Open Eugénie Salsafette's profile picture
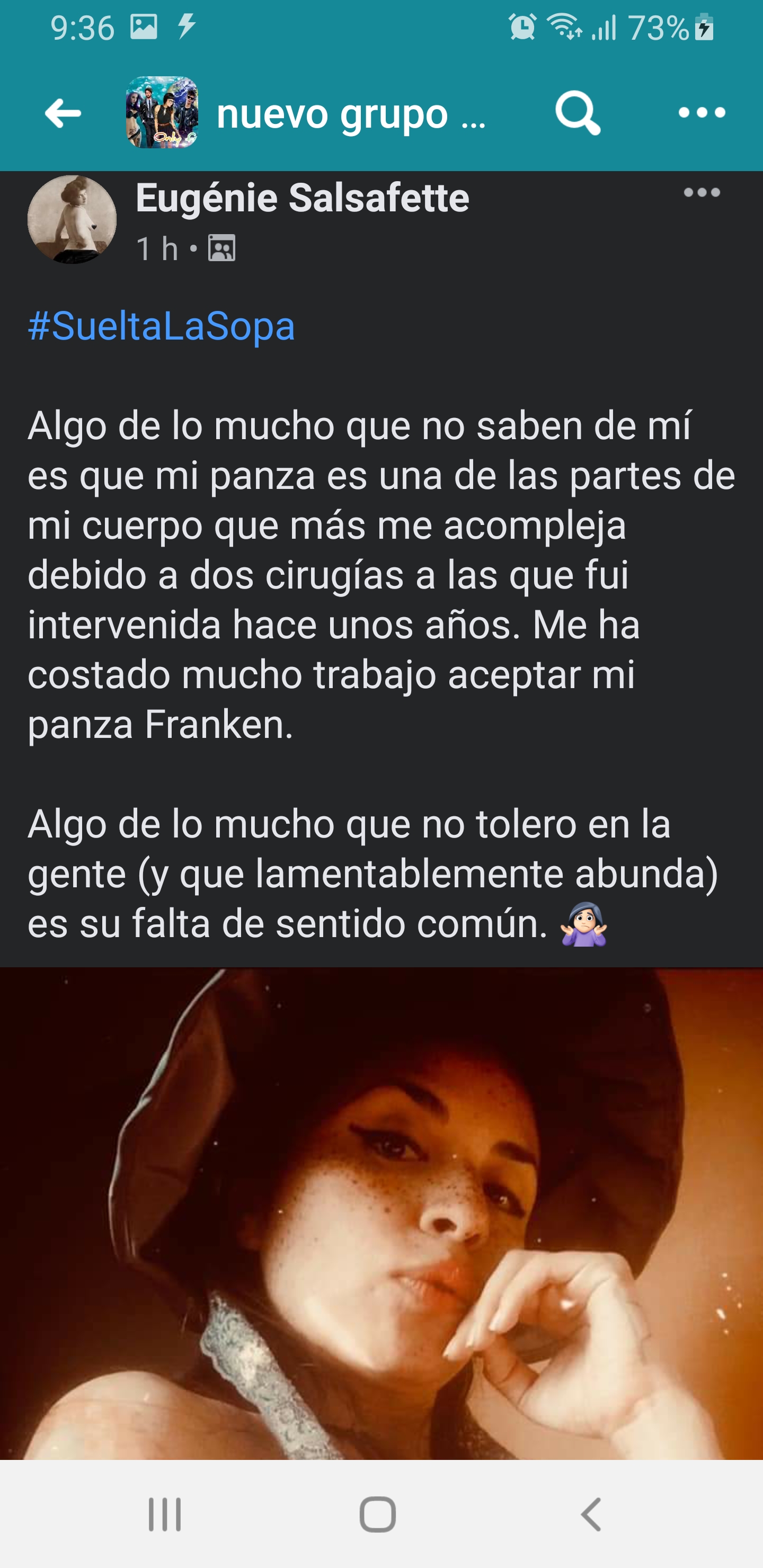 click(72, 220)
